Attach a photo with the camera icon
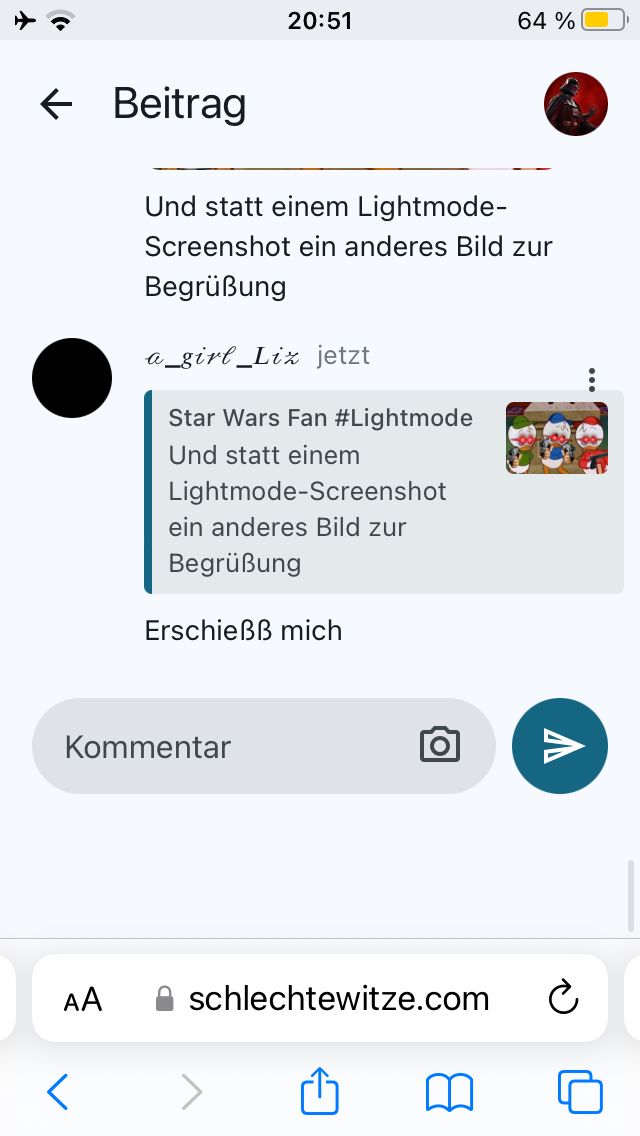The image size is (640, 1136). [x=440, y=746]
